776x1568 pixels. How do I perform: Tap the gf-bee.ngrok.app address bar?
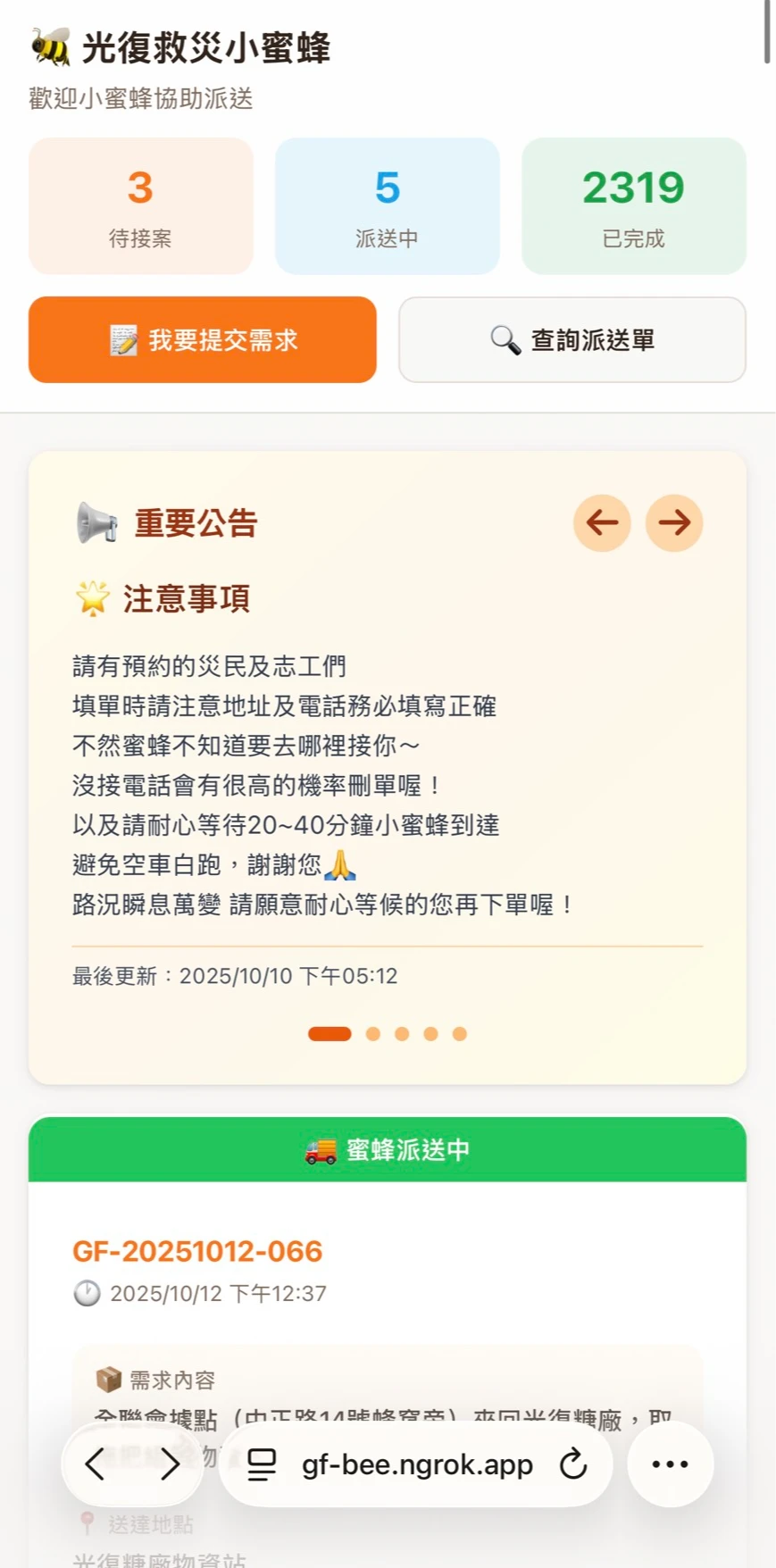click(x=417, y=1465)
